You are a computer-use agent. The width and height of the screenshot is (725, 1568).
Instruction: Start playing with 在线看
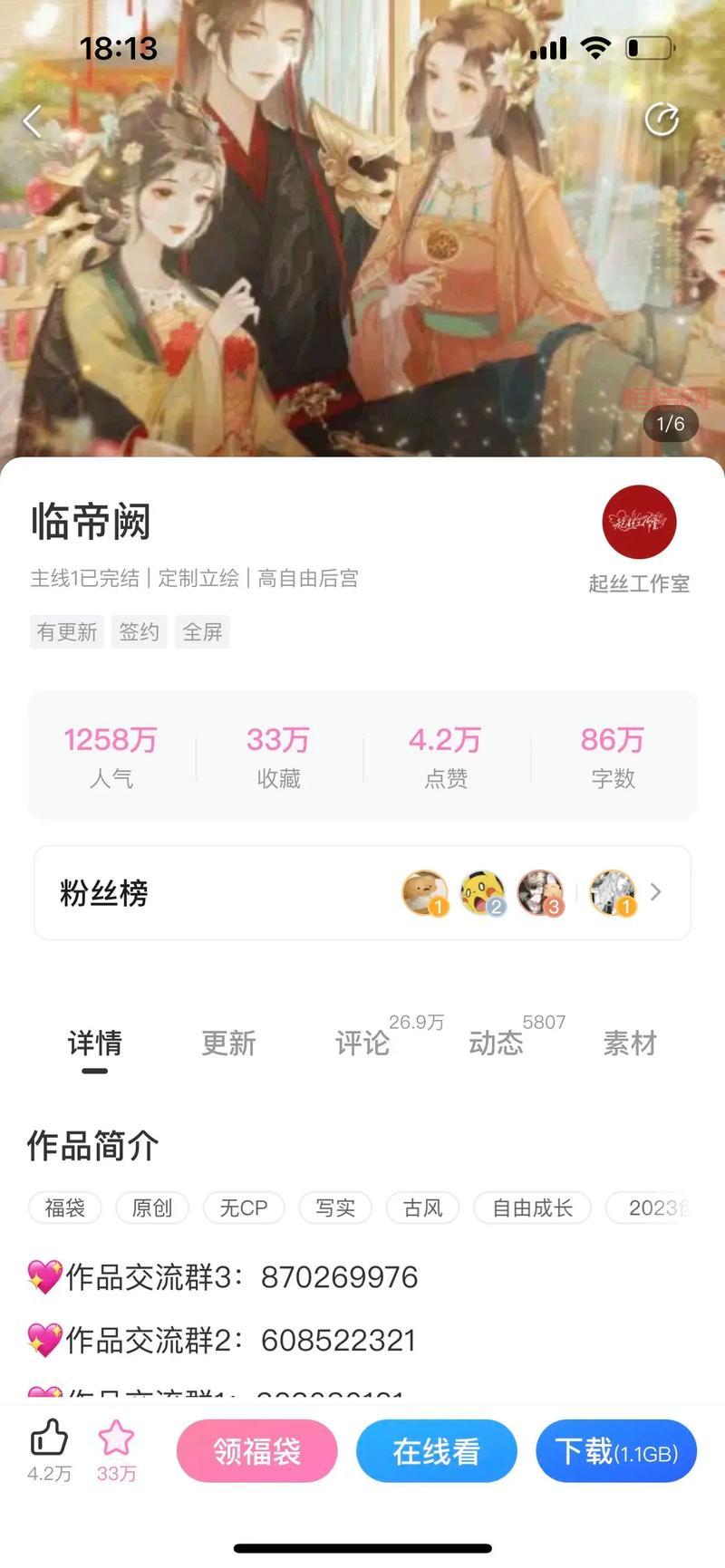(x=437, y=1451)
